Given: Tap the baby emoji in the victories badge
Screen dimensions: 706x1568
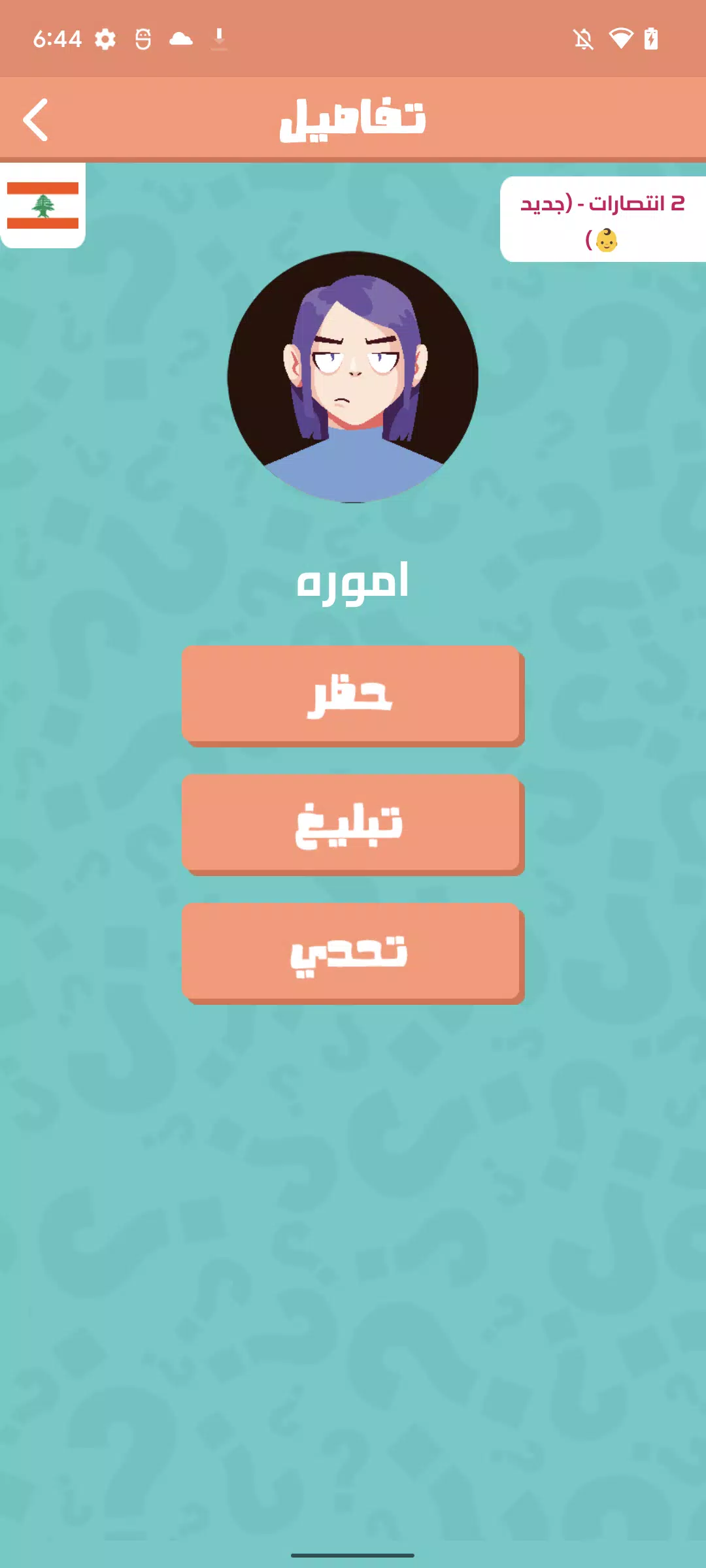Looking at the screenshot, I should (607, 241).
